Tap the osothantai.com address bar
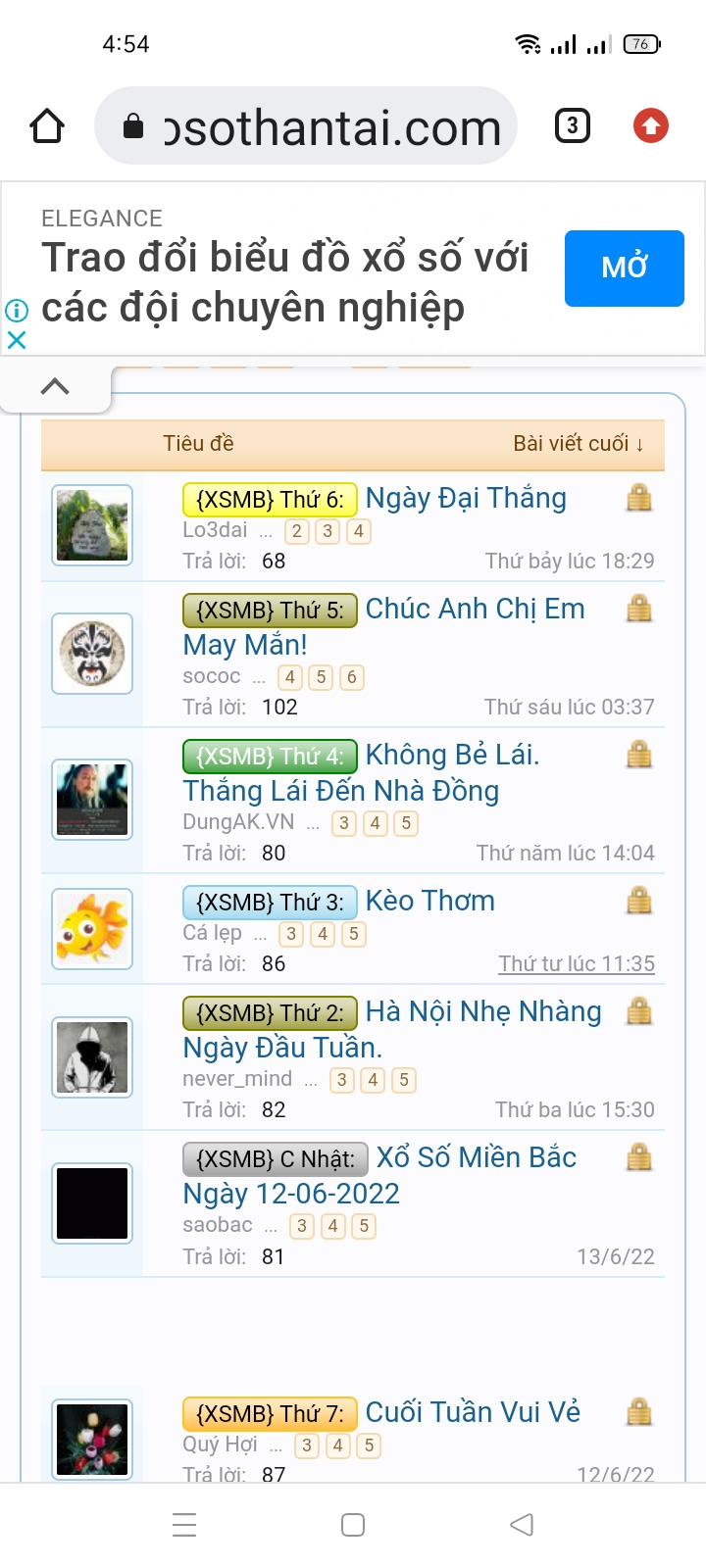The height and width of the screenshot is (1568, 706). [x=314, y=127]
